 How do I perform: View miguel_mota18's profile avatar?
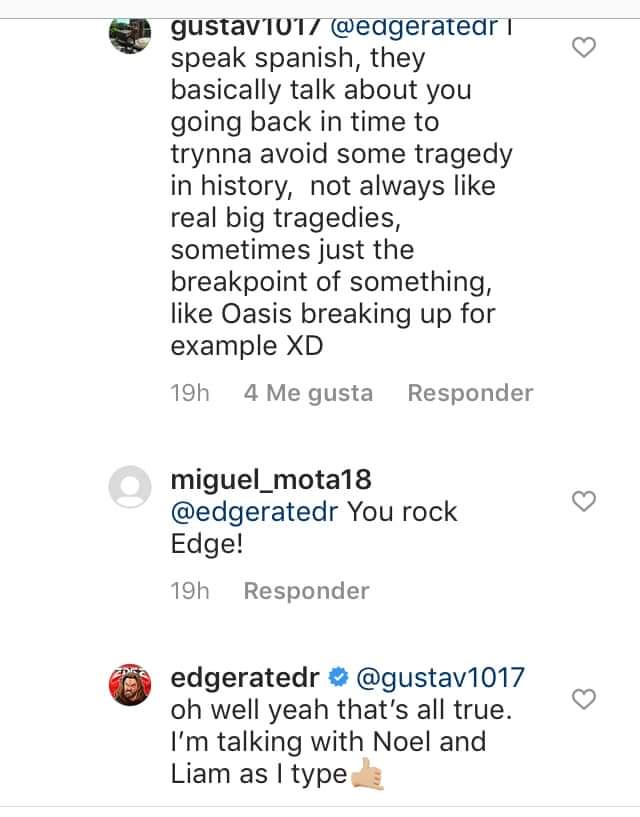pyautogui.click(x=129, y=488)
